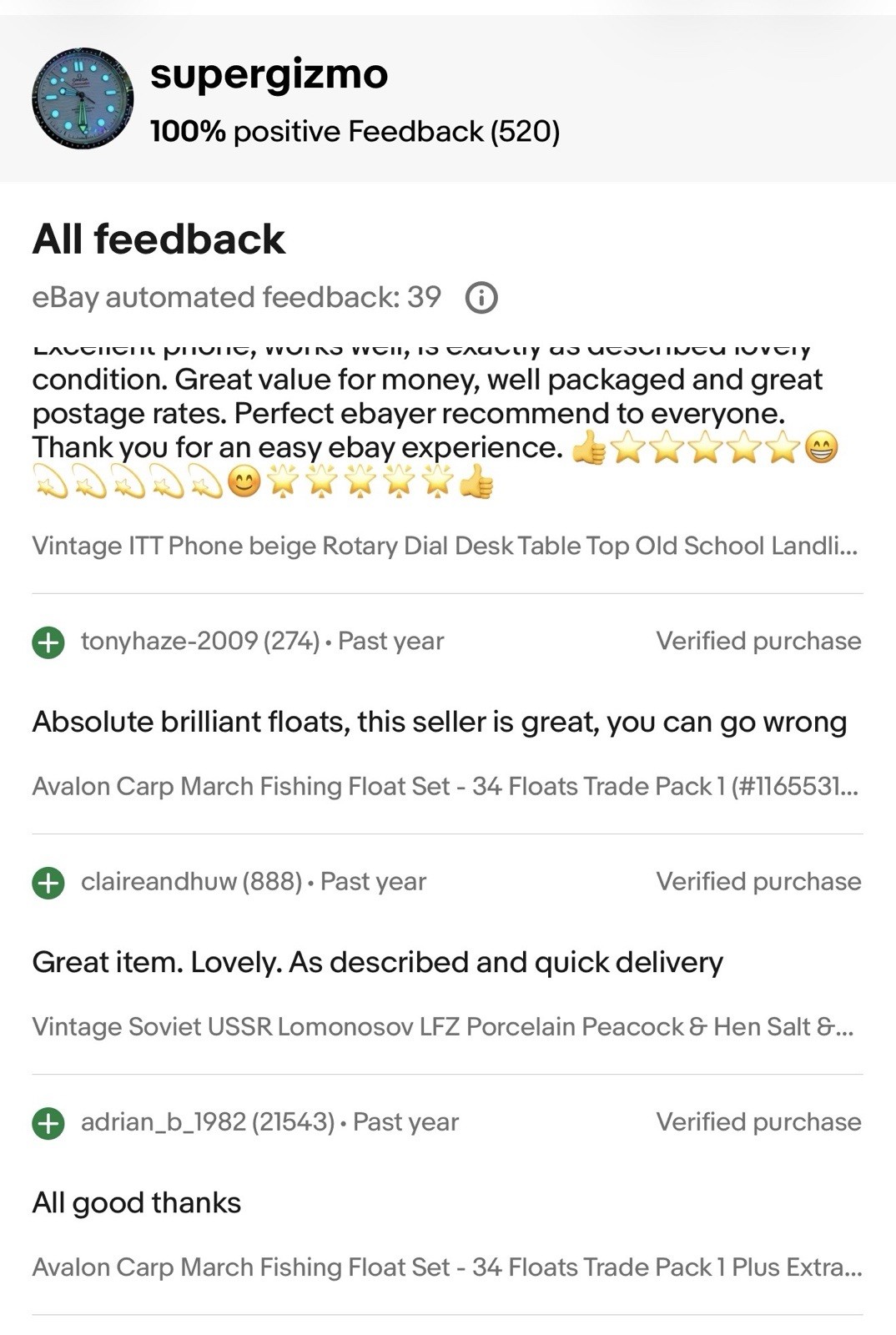The image size is (896, 1335).
Task: Open buyer profile tonyhaze-2009 (274)
Action: 201,641
